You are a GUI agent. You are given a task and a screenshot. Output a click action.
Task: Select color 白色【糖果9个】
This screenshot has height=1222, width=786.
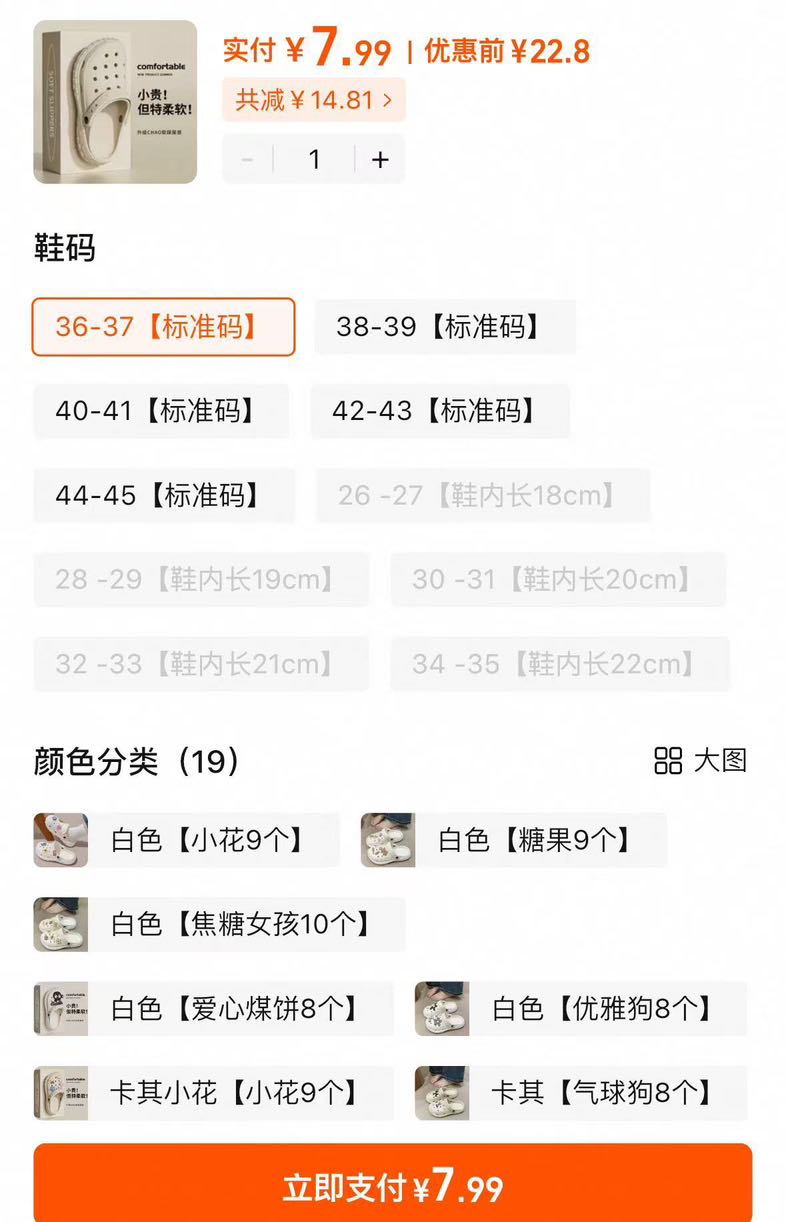pyautogui.click(x=513, y=840)
